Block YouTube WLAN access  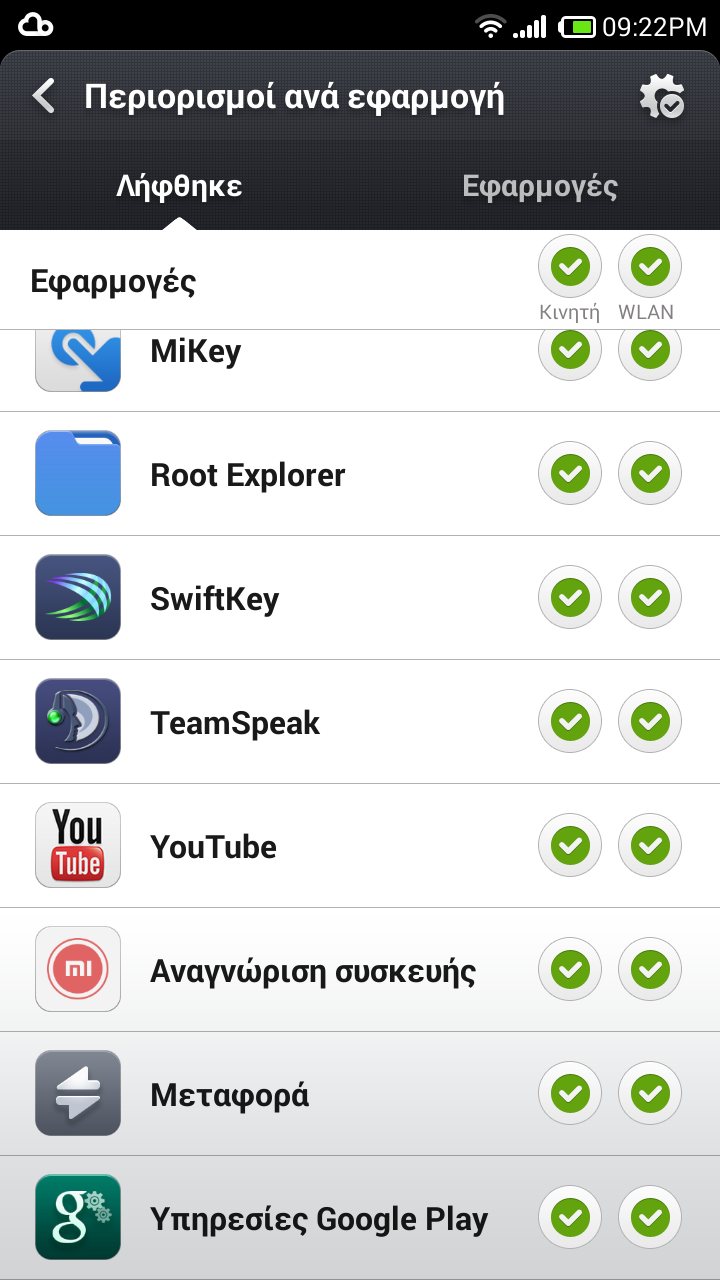(650, 845)
